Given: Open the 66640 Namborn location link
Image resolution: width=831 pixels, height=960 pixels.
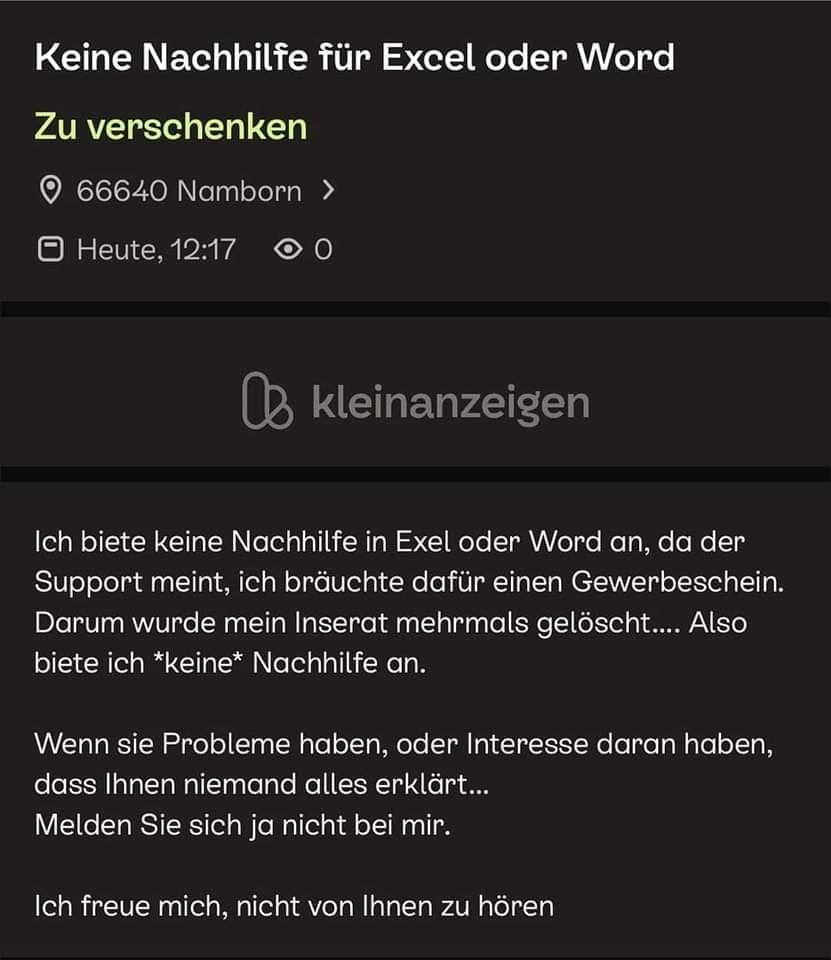Looking at the screenshot, I should [x=188, y=190].
